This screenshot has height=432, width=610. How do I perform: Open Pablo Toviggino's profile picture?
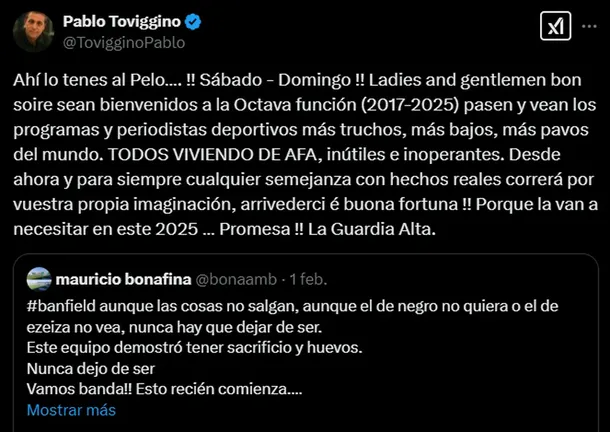pyautogui.click(x=33, y=32)
